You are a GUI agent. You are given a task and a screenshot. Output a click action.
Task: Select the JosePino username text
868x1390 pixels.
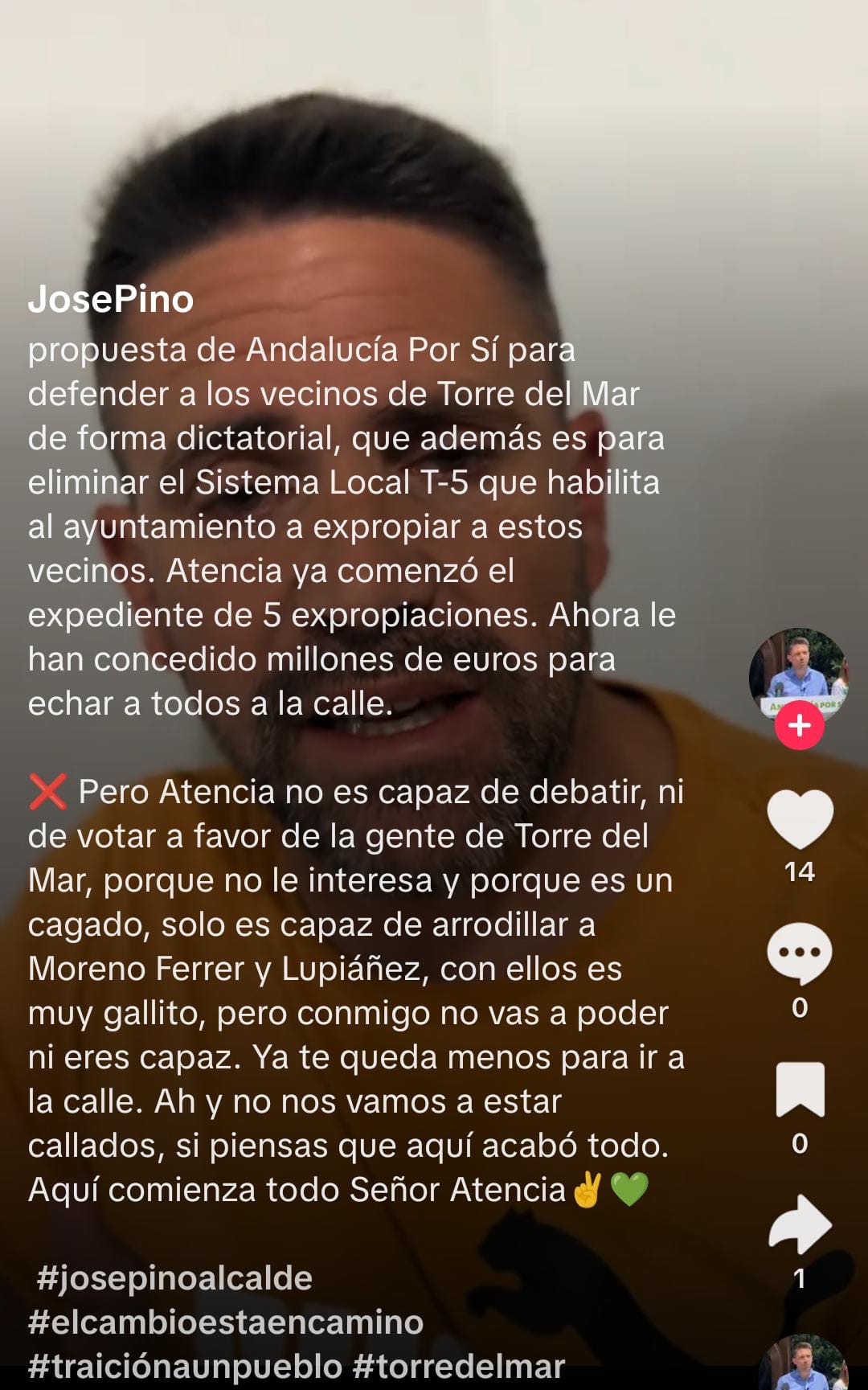coord(110,301)
